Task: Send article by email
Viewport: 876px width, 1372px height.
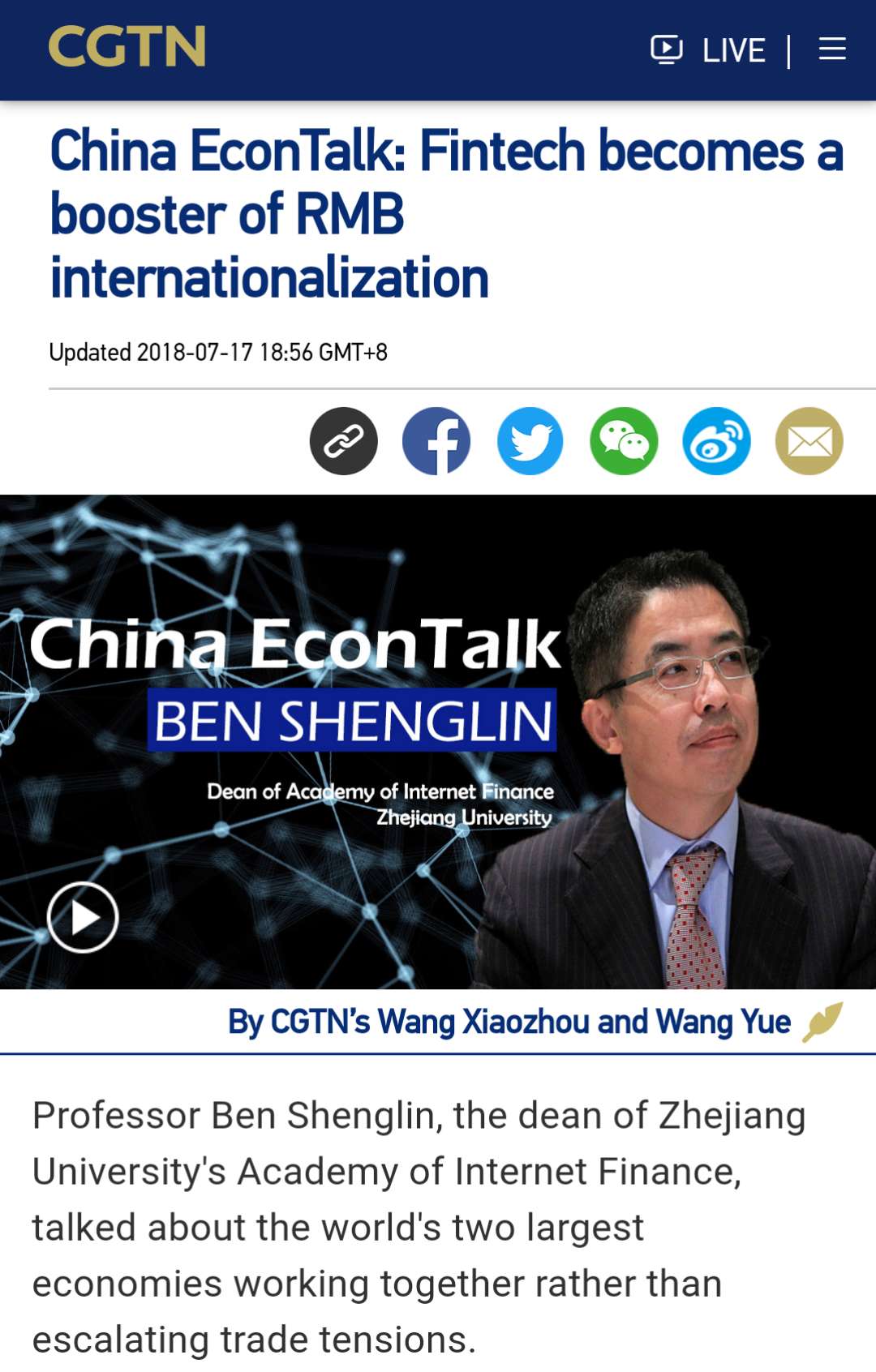Action: point(809,441)
